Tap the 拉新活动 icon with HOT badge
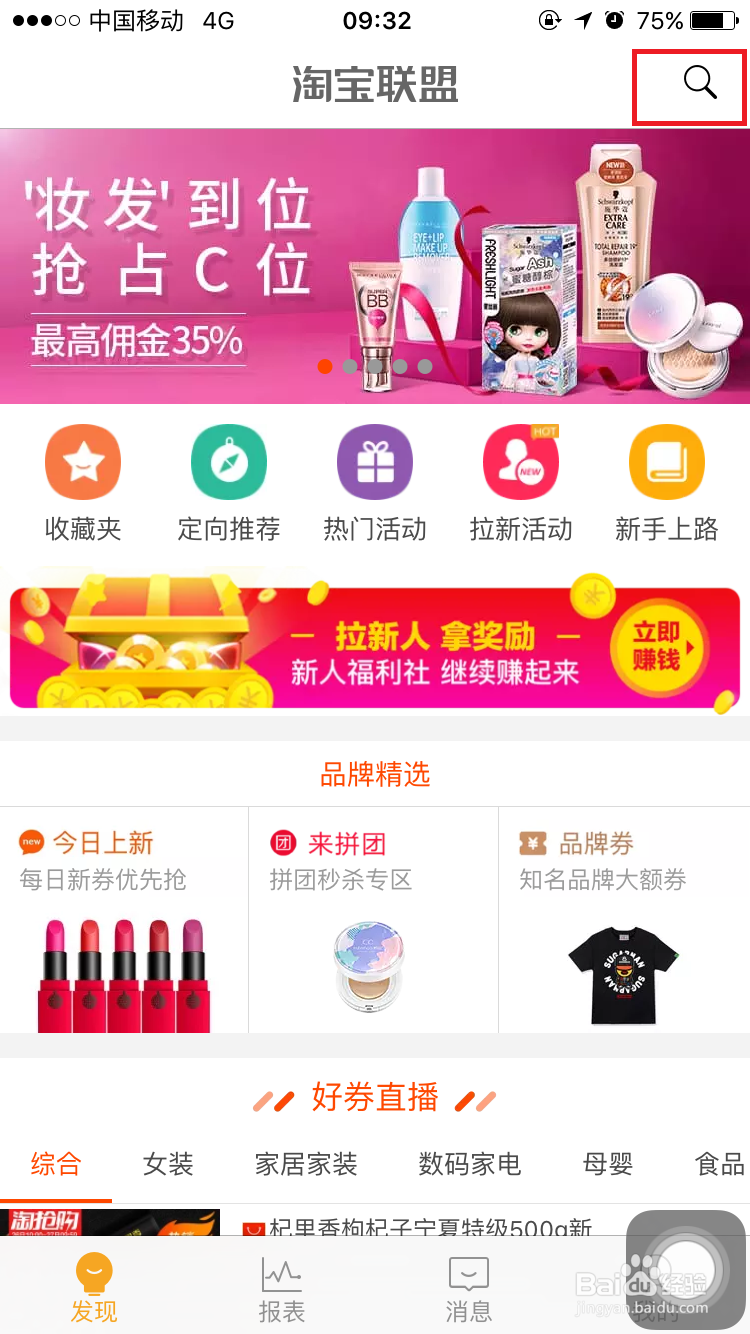750x1334 pixels. tap(521, 462)
